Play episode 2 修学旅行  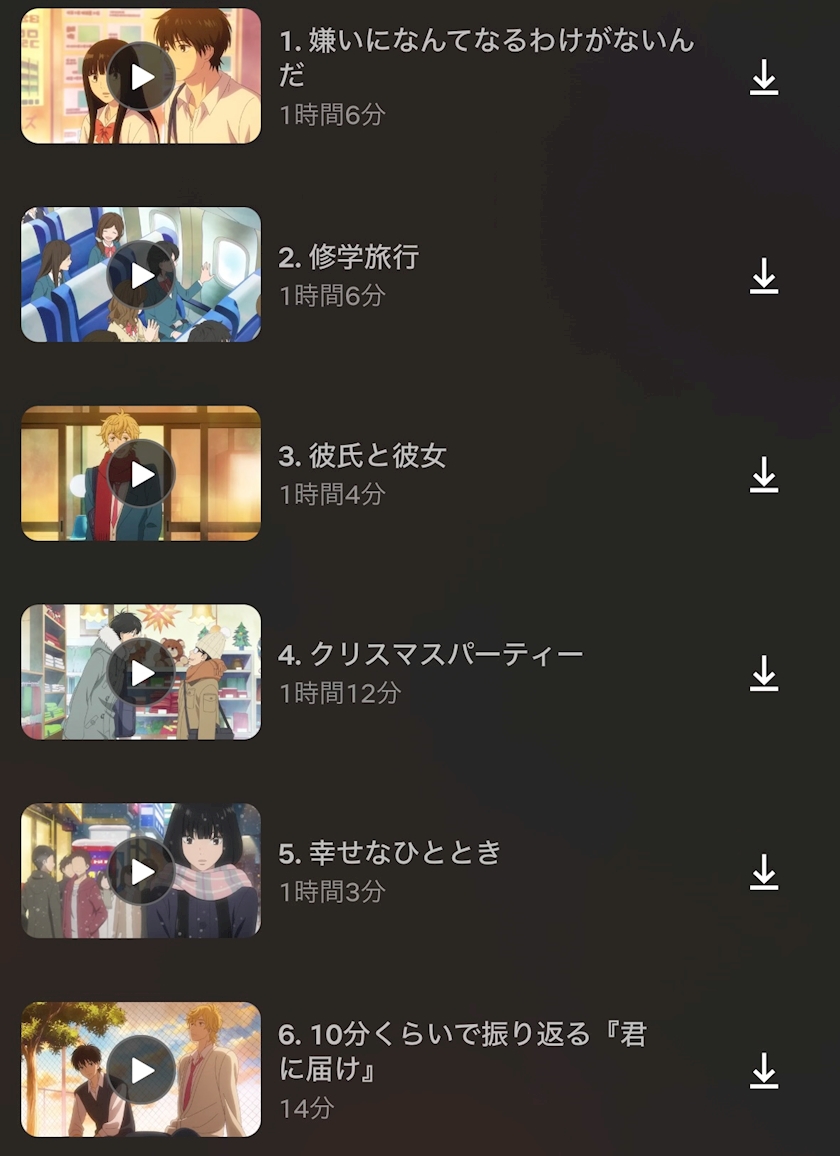141,275
